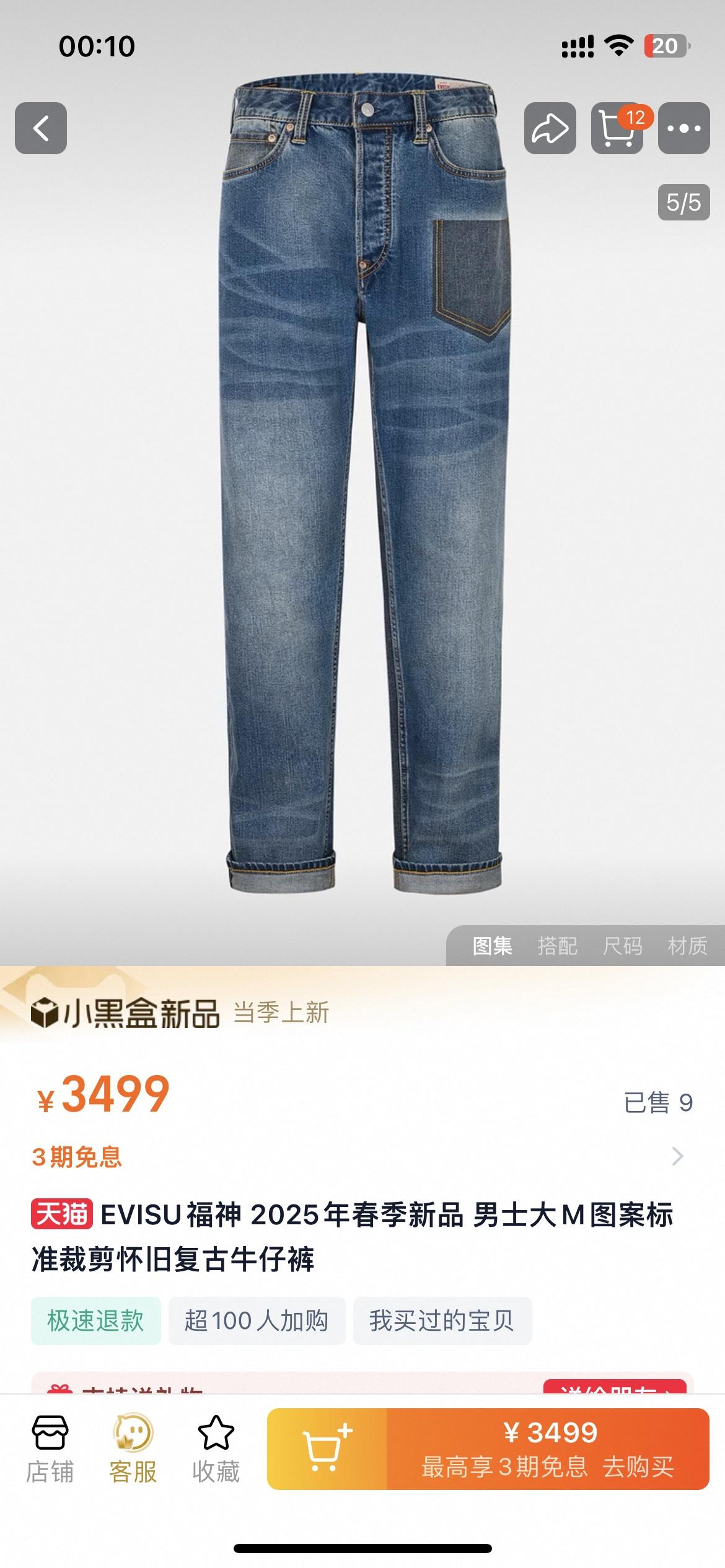Open the three-dot overflow menu
The width and height of the screenshot is (725, 1568).
point(683,128)
